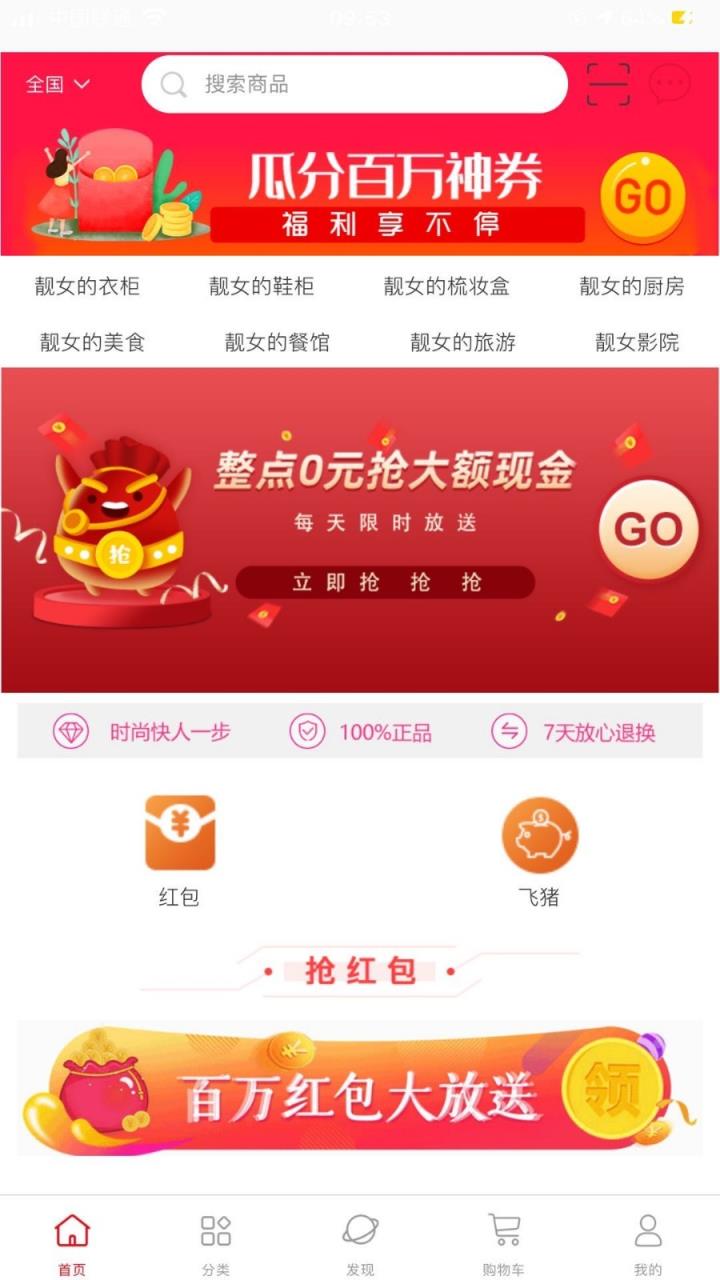Tap the GO button on 瓜分百万神券 banner

(x=643, y=195)
